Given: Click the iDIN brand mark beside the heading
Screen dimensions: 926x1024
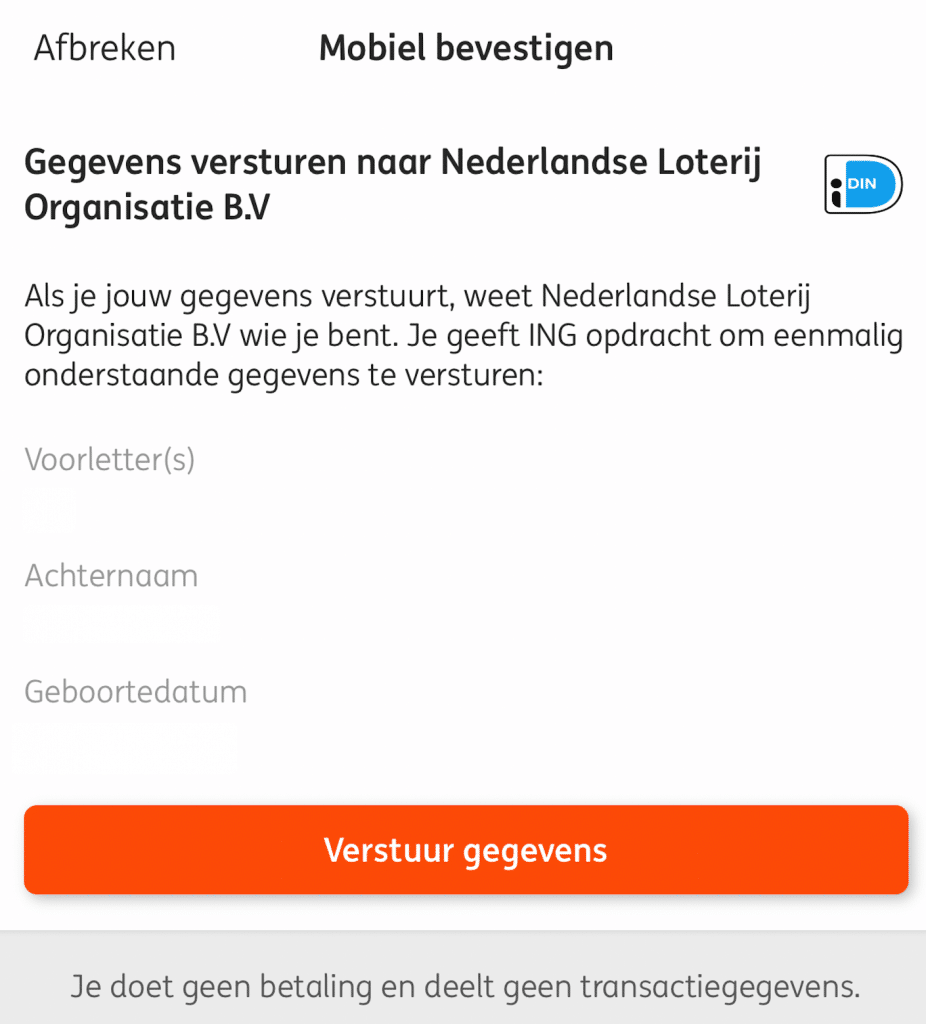Looking at the screenshot, I should (x=863, y=183).
